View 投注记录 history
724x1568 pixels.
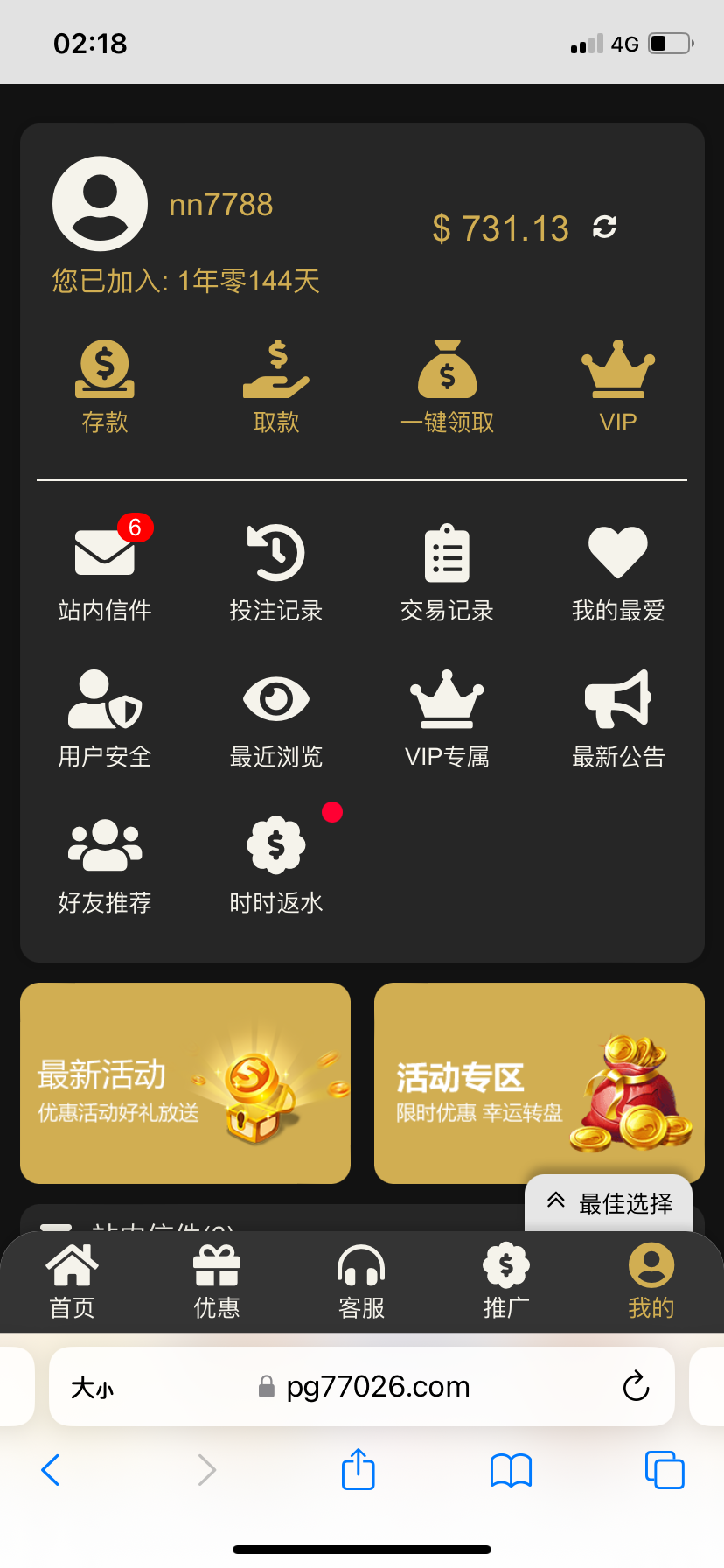[276, 570]
